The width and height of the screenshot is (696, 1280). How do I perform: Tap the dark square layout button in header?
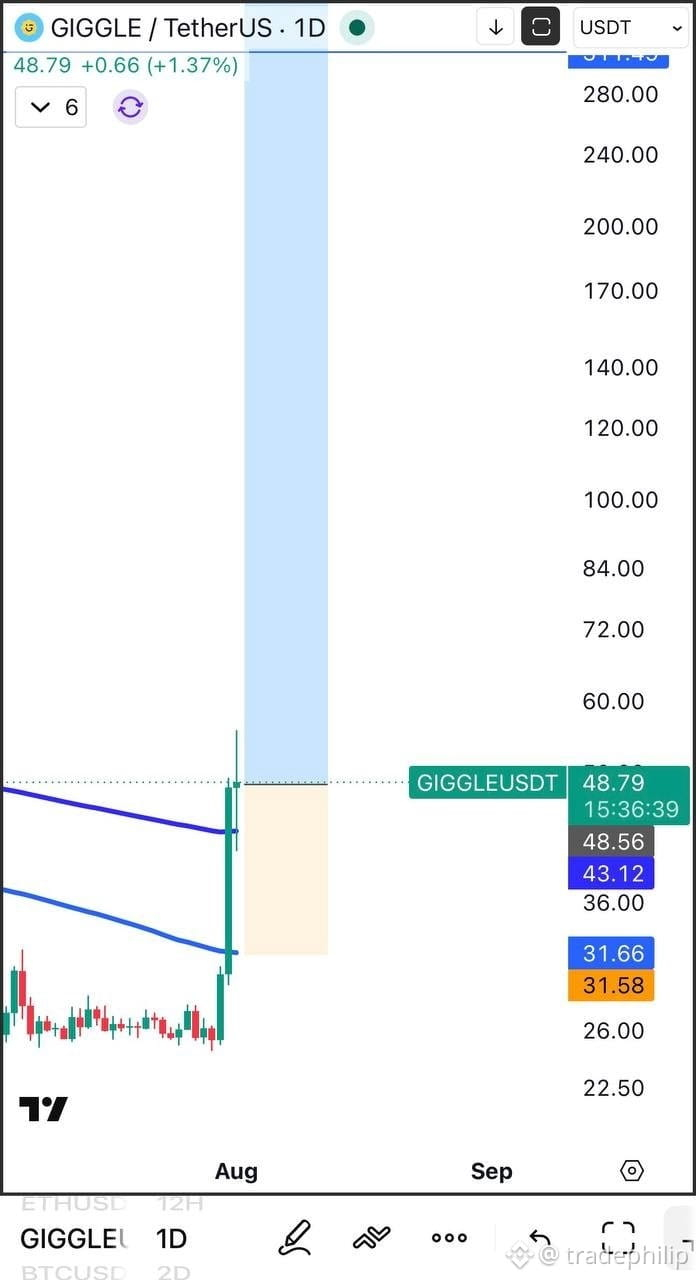541,28
